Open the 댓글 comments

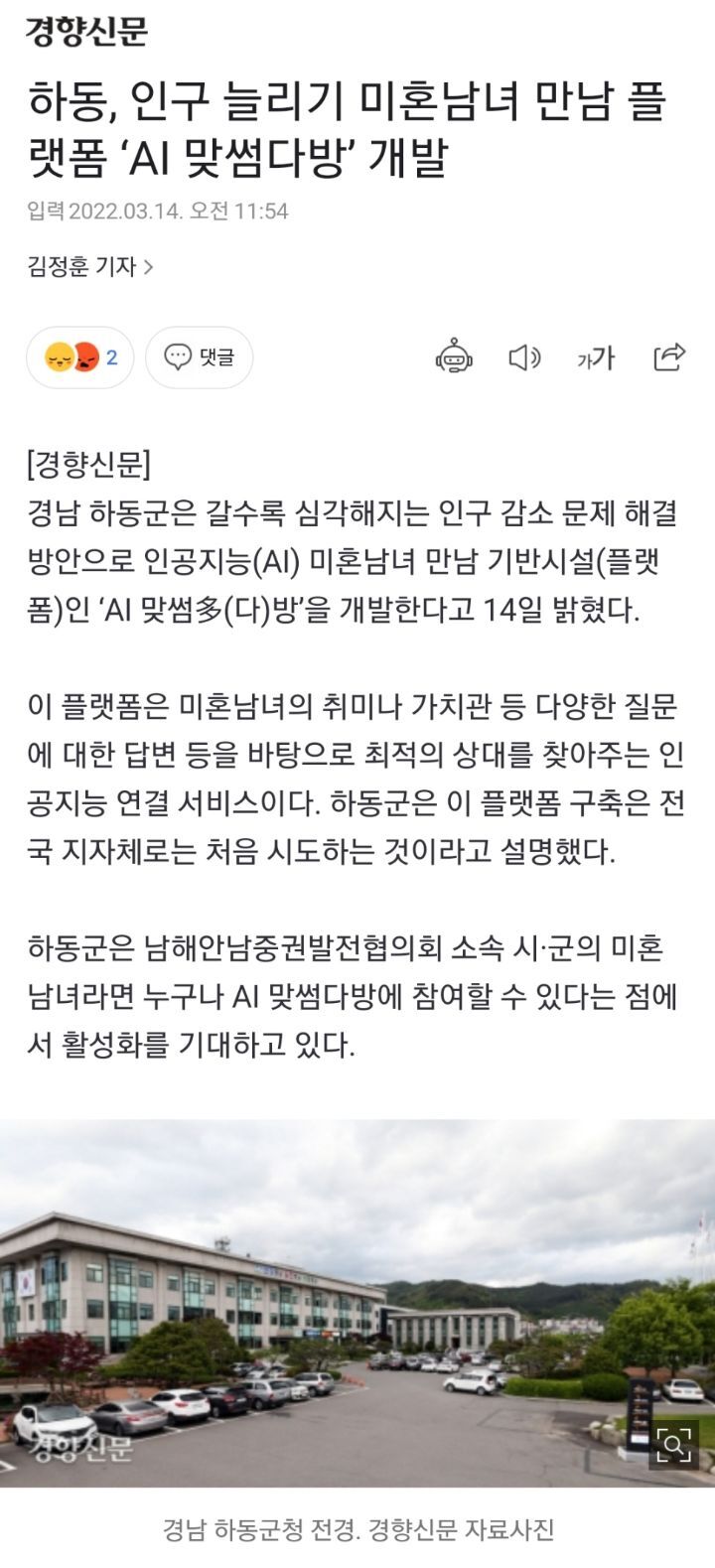pos(200,357)
